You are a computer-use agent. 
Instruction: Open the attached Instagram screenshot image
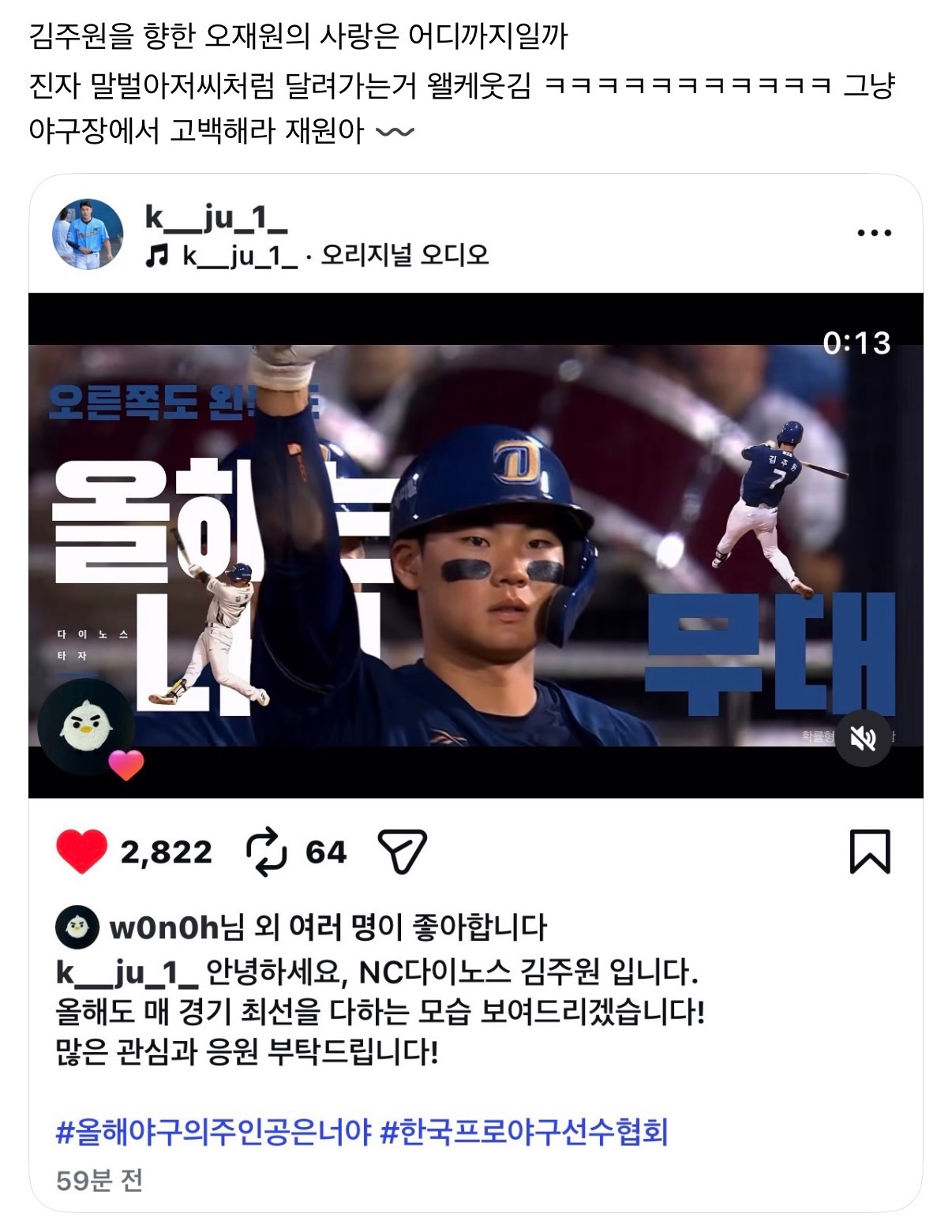pos(475,692)
